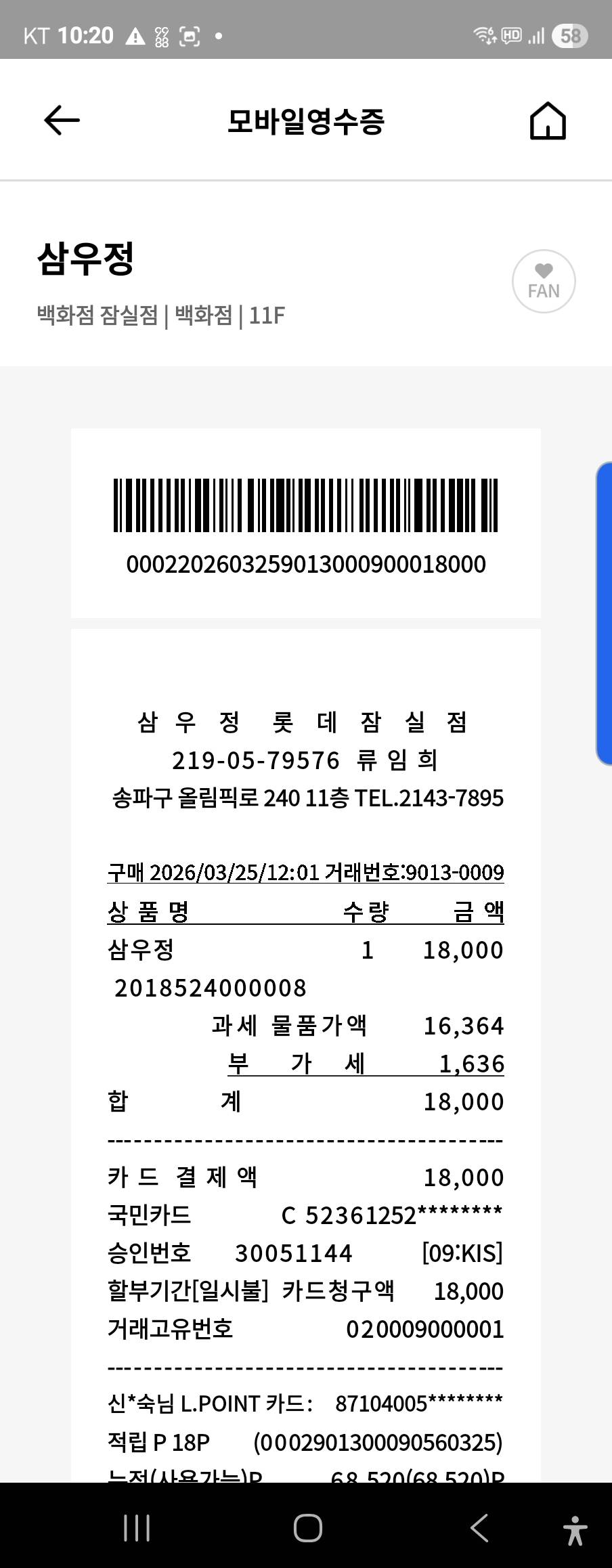Add 삼우정 as a FAN favorite

click(544, 282)
